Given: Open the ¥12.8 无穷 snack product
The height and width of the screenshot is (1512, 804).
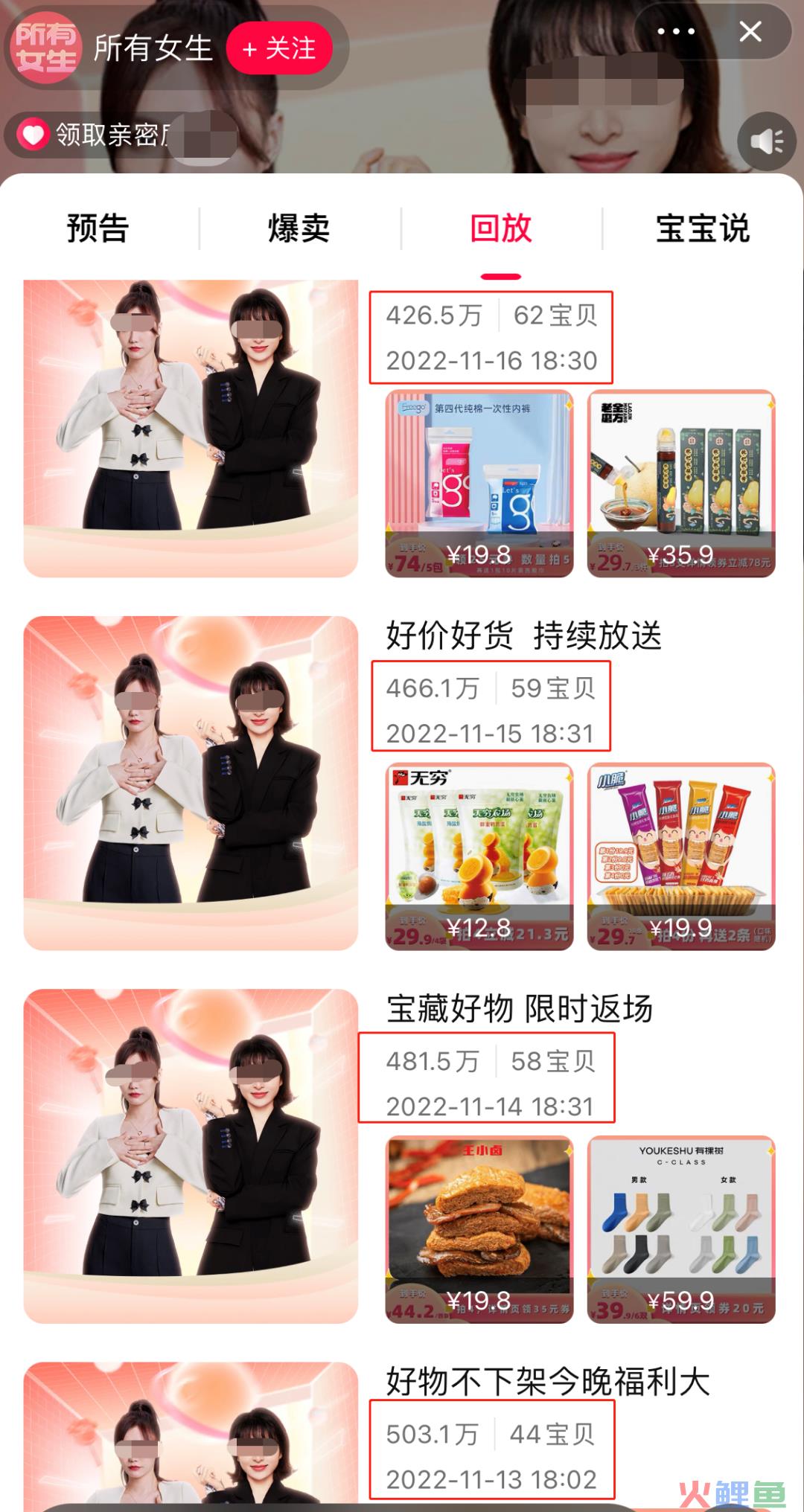Looking at the screenshot, I should click(x=479, y=856).
